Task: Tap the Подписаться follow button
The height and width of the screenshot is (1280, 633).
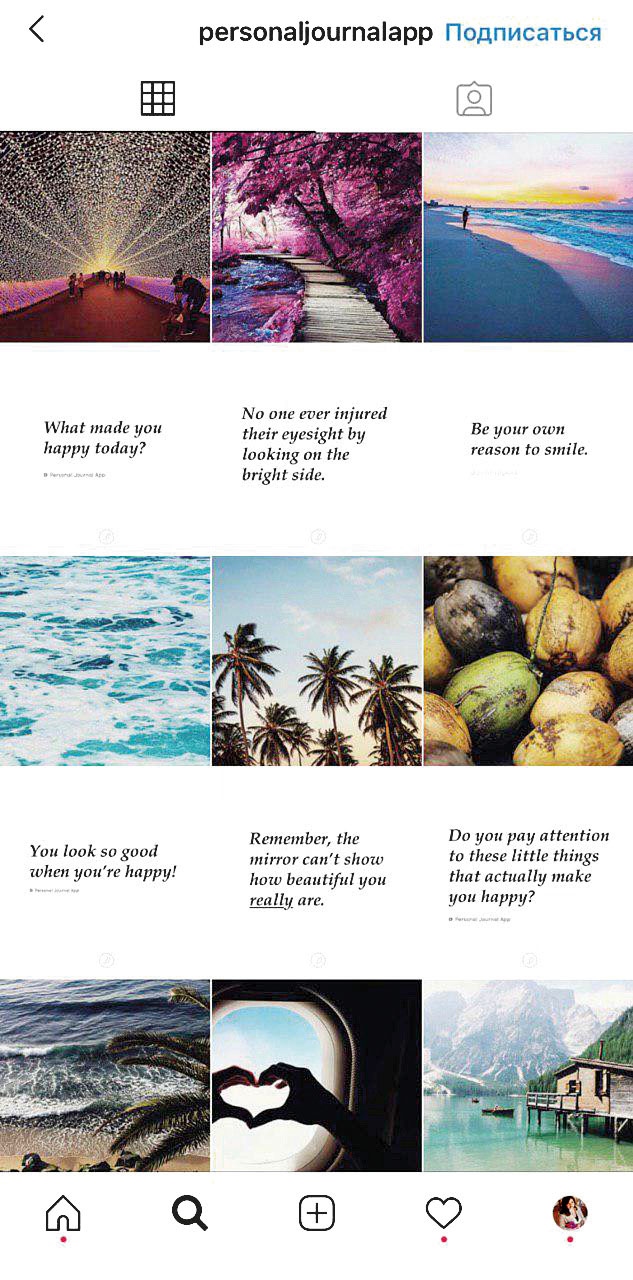Action: (523, 32)
